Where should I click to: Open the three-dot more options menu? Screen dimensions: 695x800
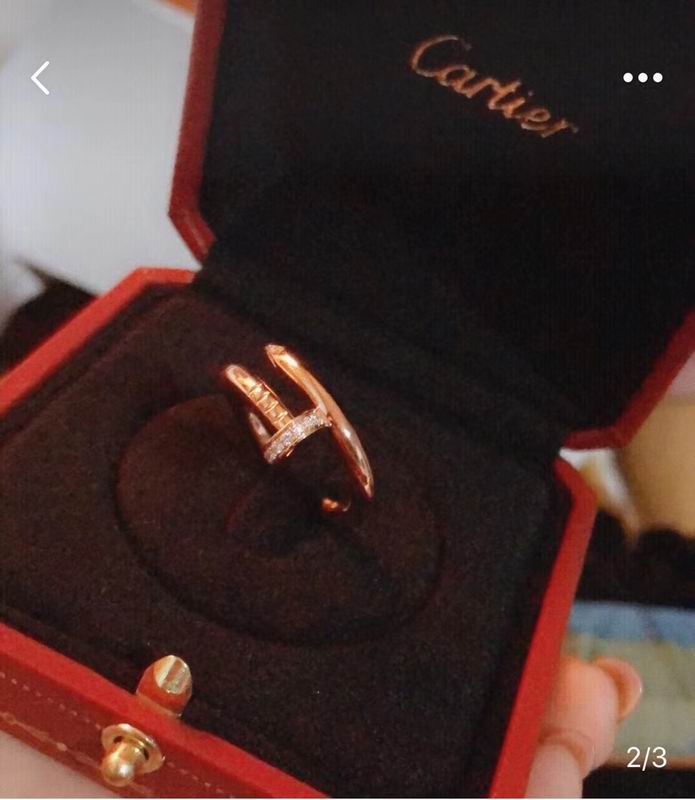tap(642, 78)
